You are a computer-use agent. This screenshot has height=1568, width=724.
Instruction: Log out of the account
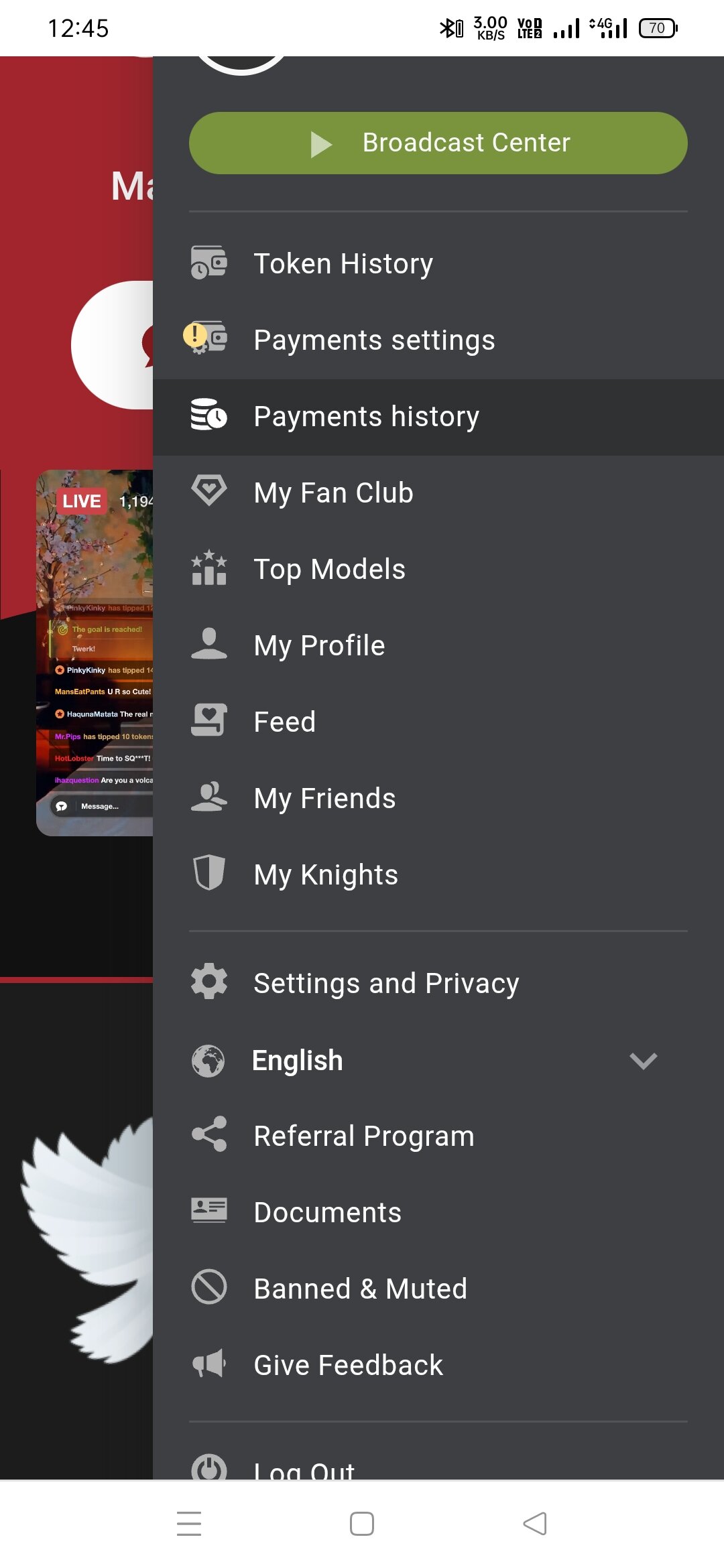pos(304,1469)
